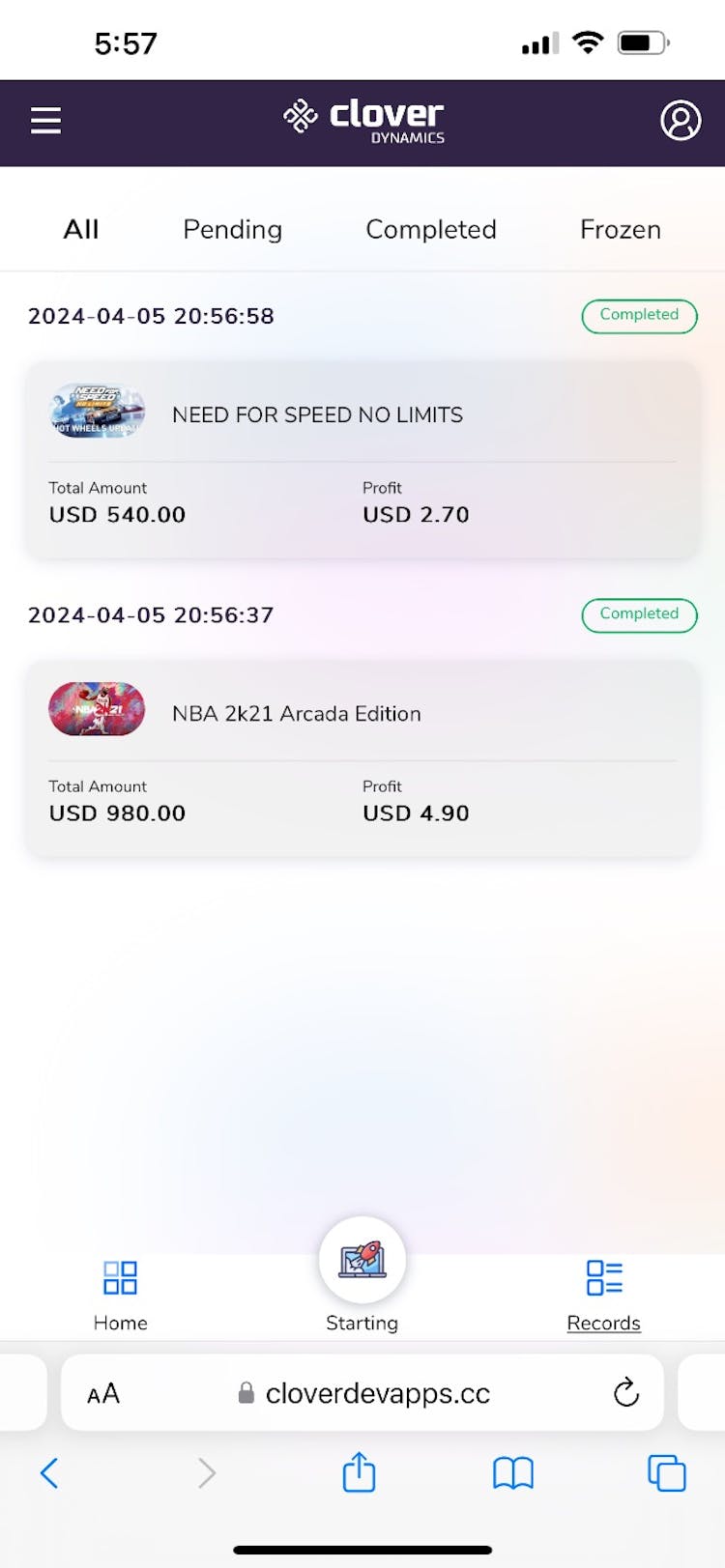This screenshot has height=1568, width=725.
Task: Open the NBA 2k21 Arcada Edition record
Action: (x=362, y=758)
